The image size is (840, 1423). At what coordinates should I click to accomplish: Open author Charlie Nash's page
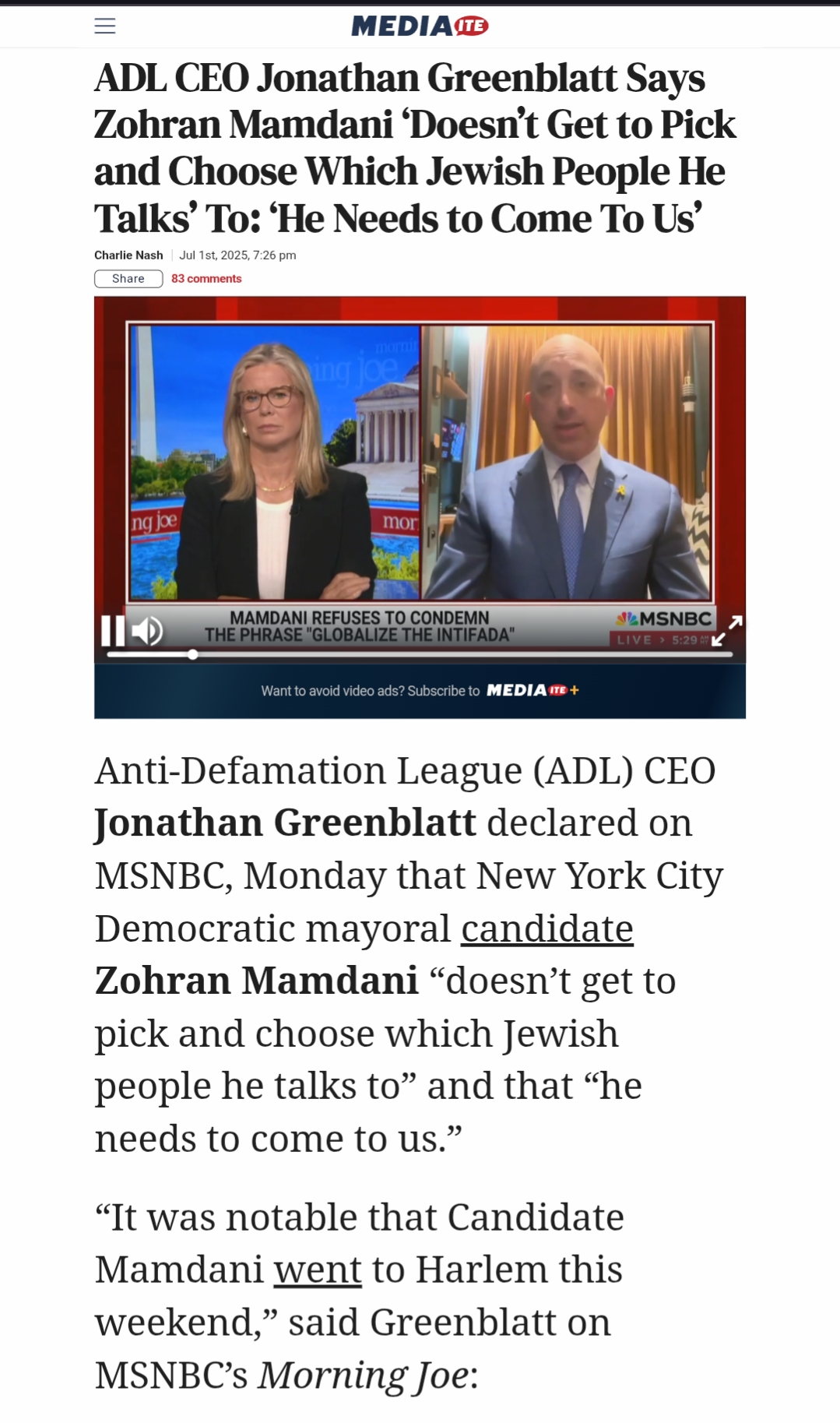coord(128,255)
